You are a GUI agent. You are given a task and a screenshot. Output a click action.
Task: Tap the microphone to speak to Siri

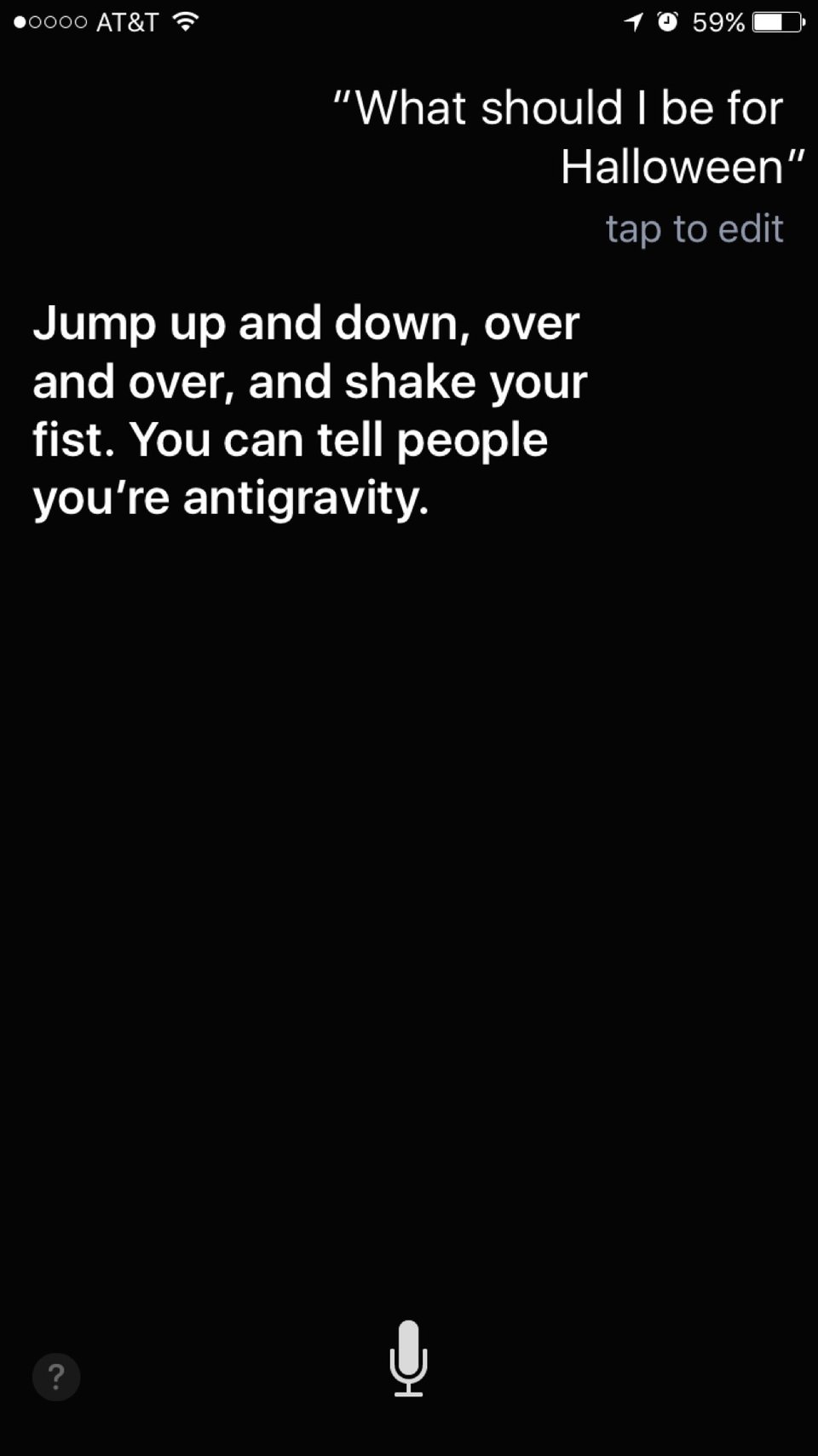pyautogui.click(x=409, y=1357)
